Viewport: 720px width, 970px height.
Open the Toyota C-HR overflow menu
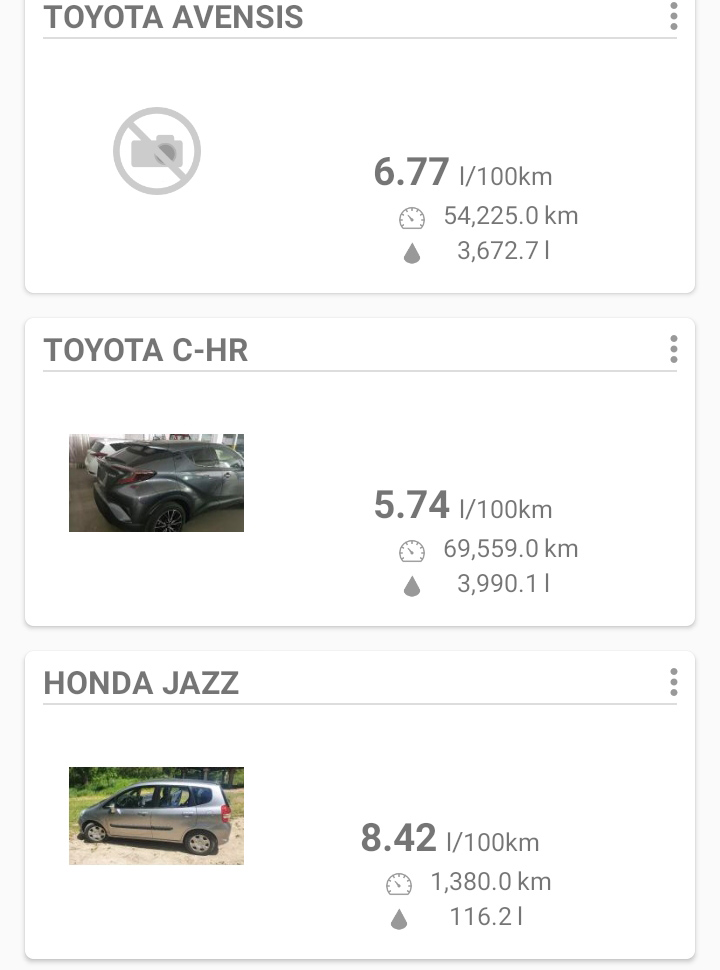(674, 349)
